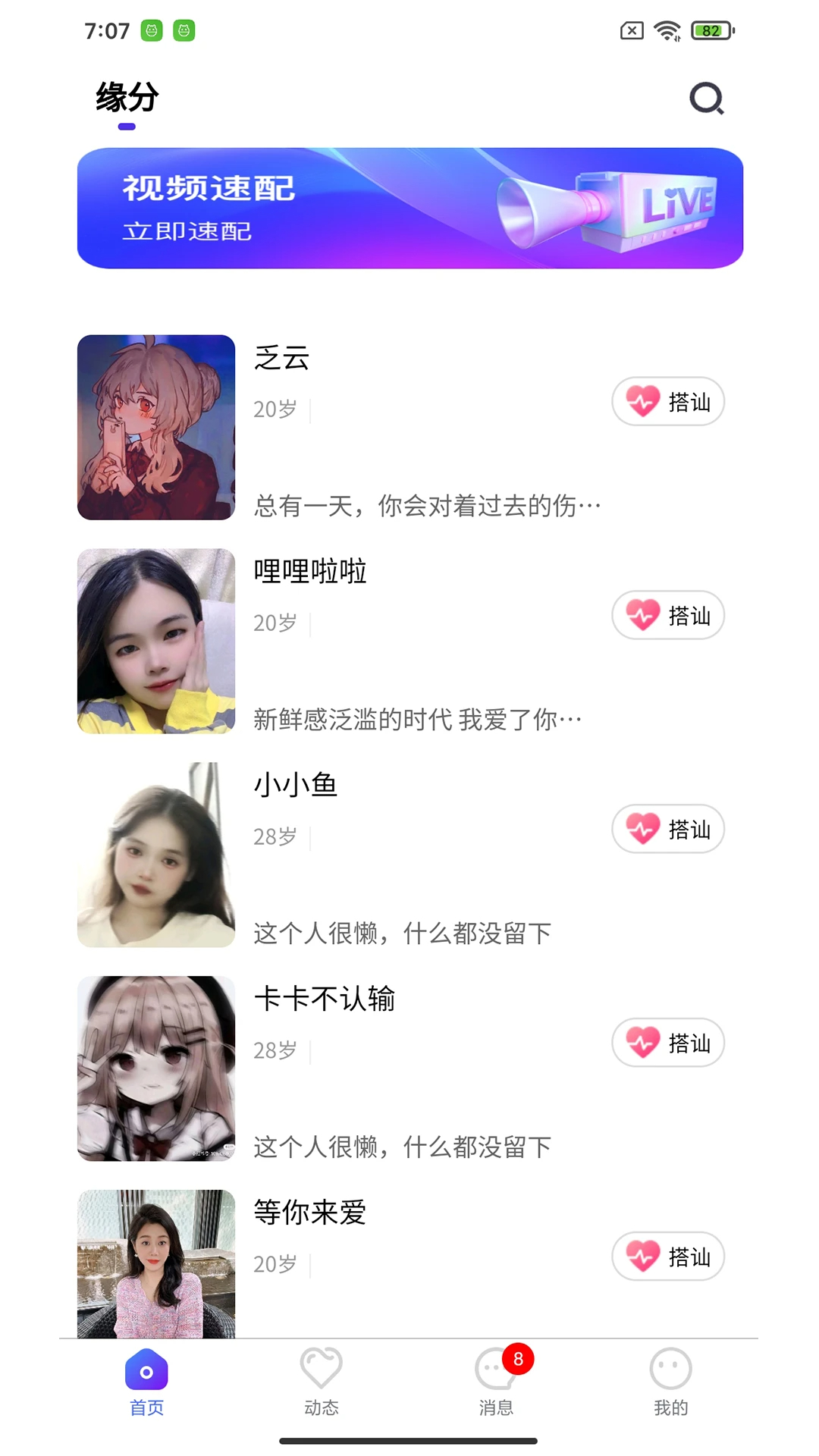Tap 搭讪 button for 等你来爱
819x1456 pixels.
pos(668,1257)
